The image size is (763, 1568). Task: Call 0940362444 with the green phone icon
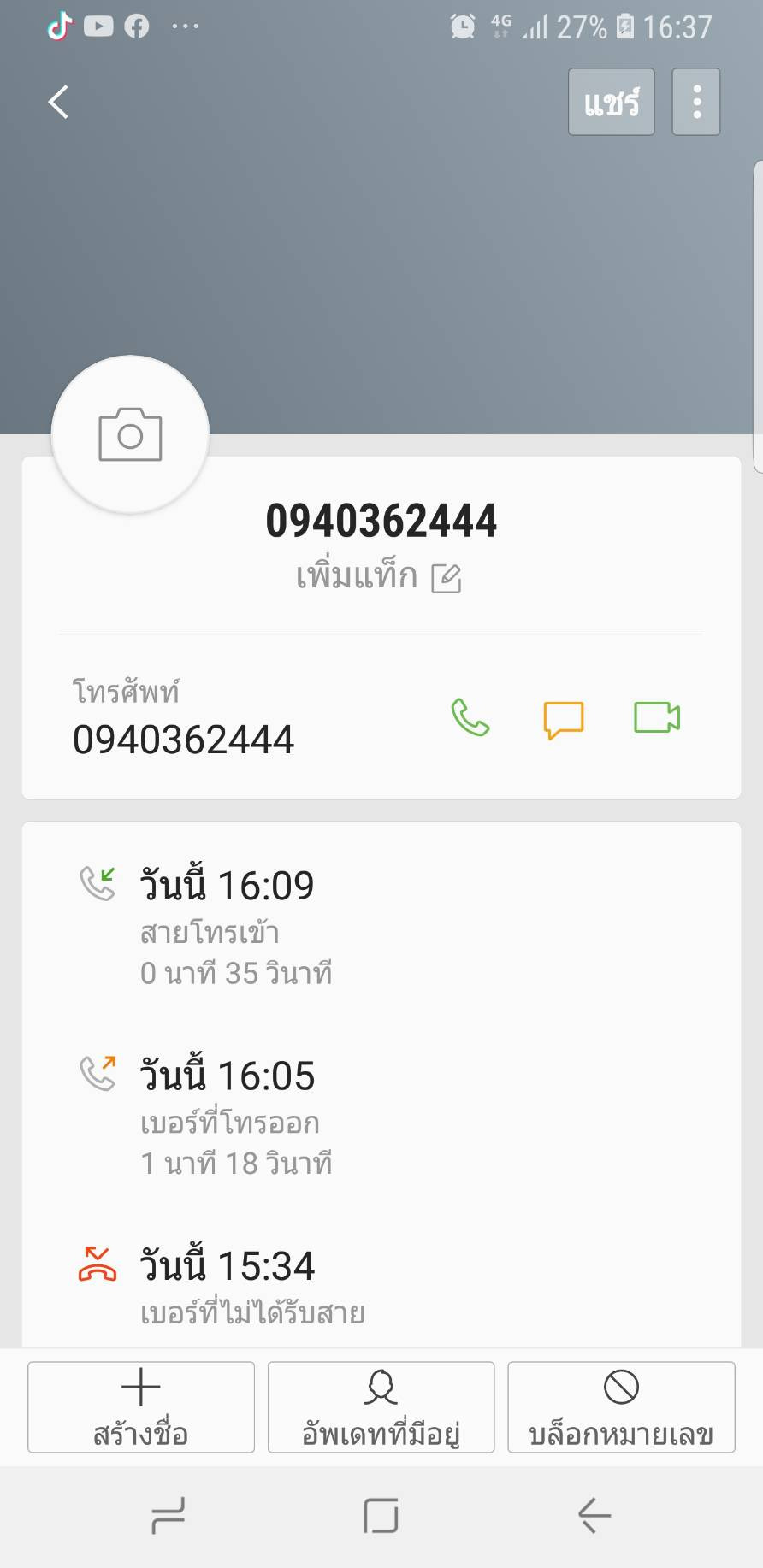click(x=470, y=718)
